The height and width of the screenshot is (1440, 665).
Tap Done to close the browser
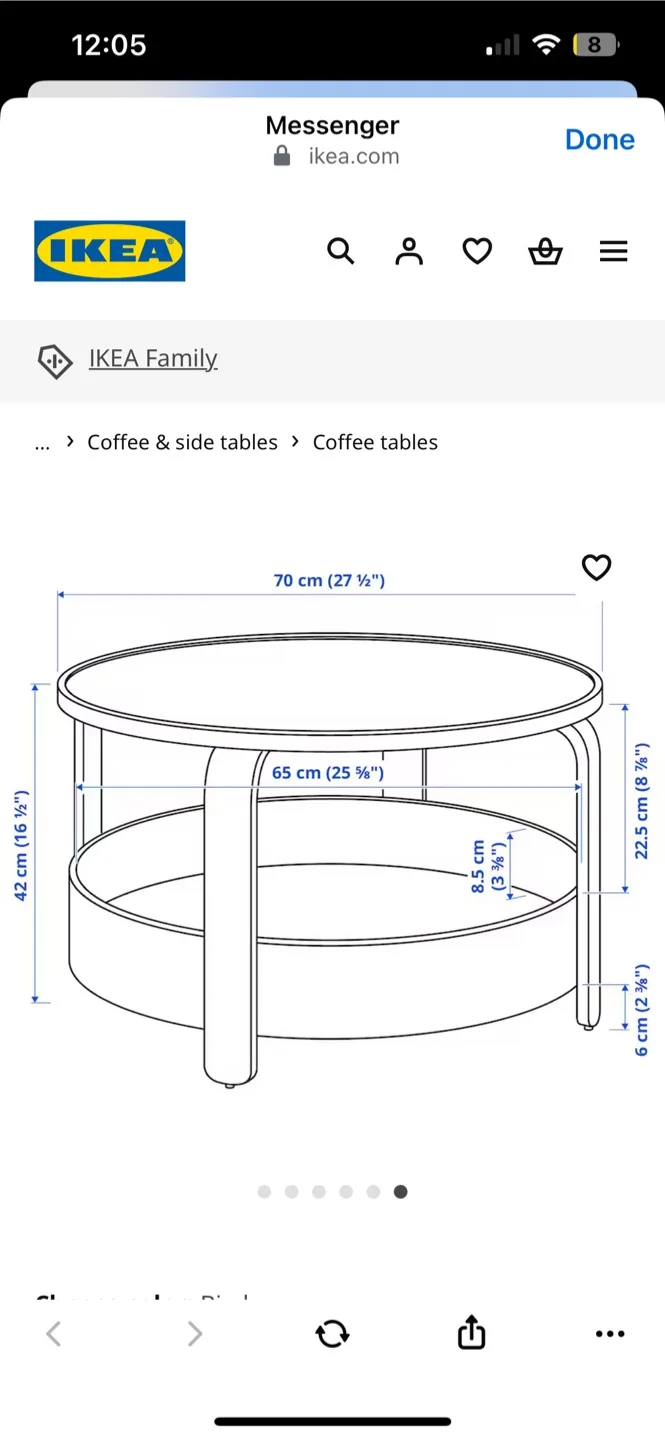(599, 139)
